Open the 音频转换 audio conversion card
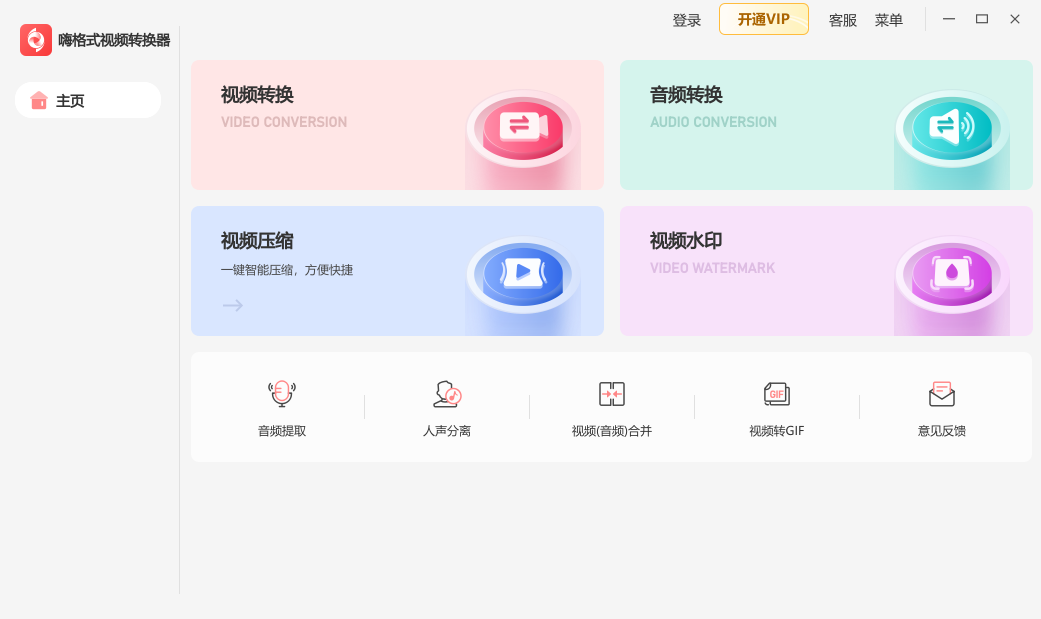Image resolution: width=1041 pixels, height=619 pixels. click(x=826, y=125)
